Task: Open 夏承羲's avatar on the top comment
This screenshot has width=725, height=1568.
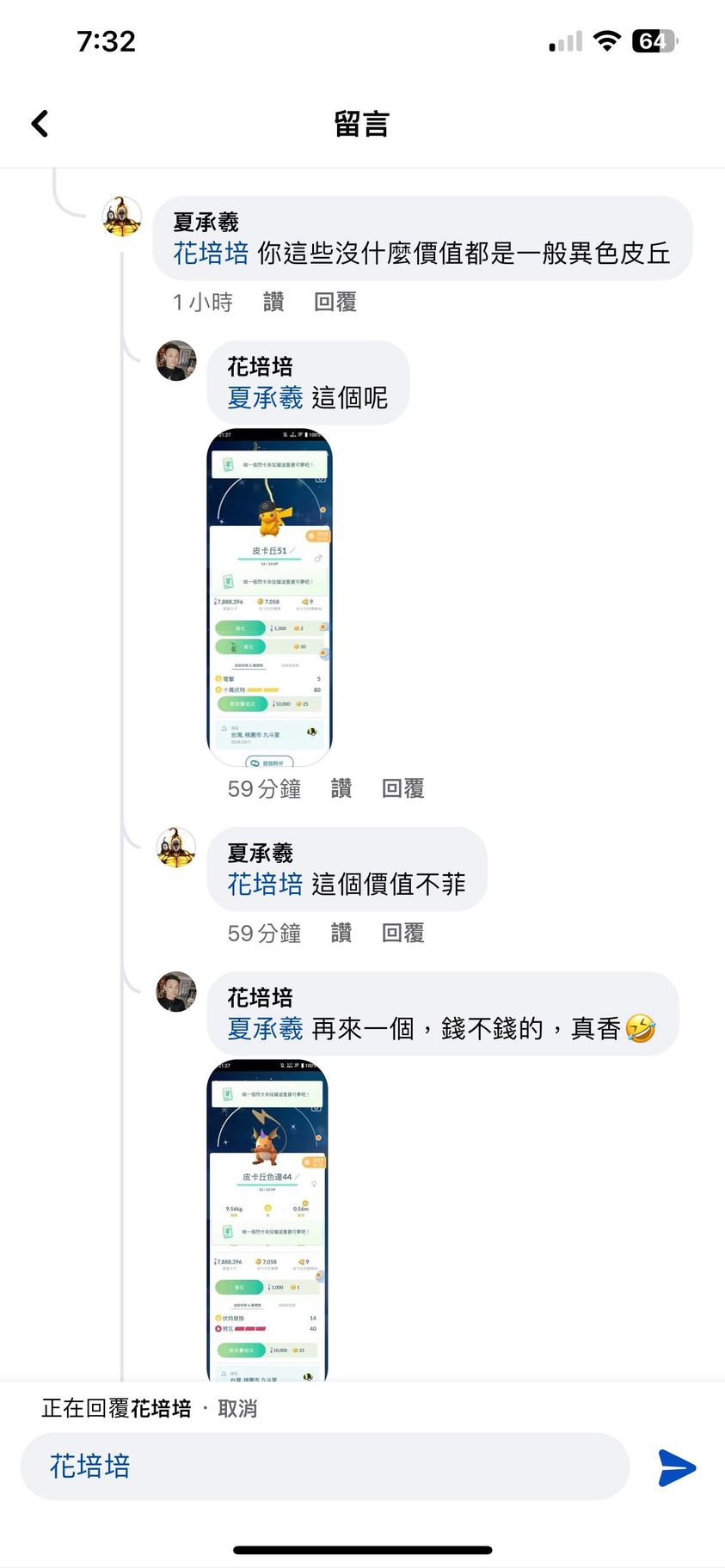Action: (x=122, y=216)
